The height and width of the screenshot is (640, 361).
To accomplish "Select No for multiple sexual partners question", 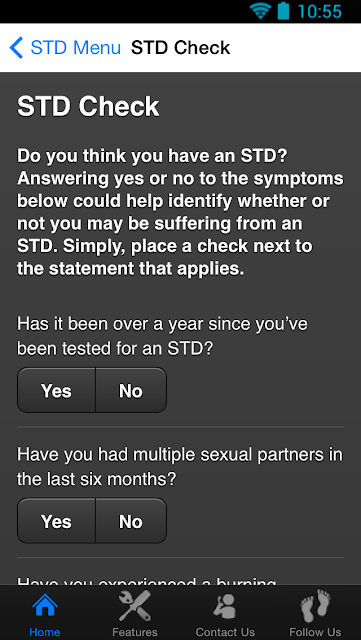I will [x=131, y=521].
